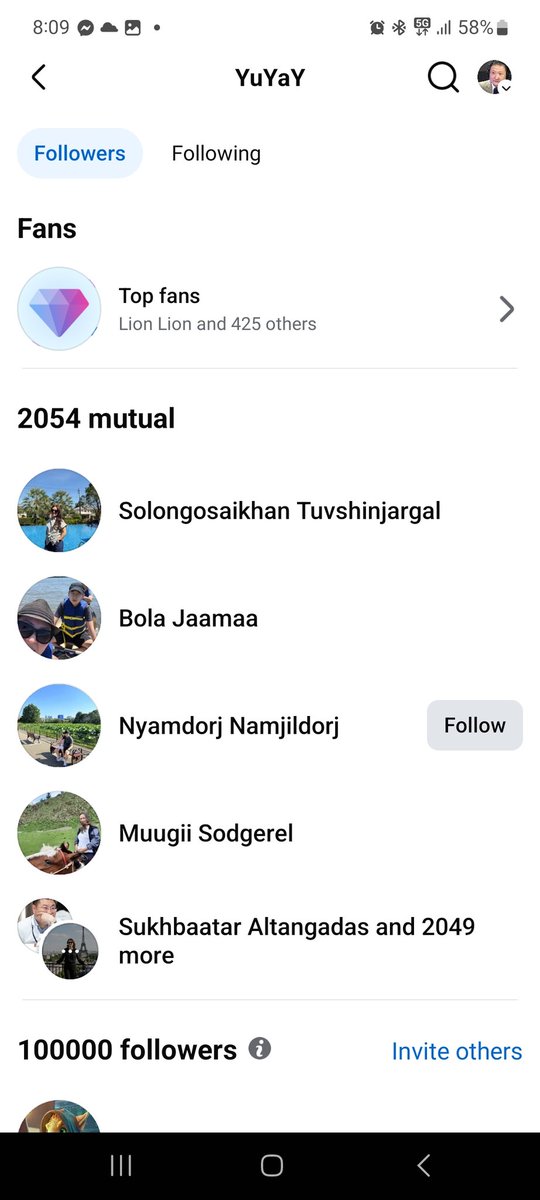540x1200 pixels.
Task: View Bola Jaamaa's profile
Action: 270,618
